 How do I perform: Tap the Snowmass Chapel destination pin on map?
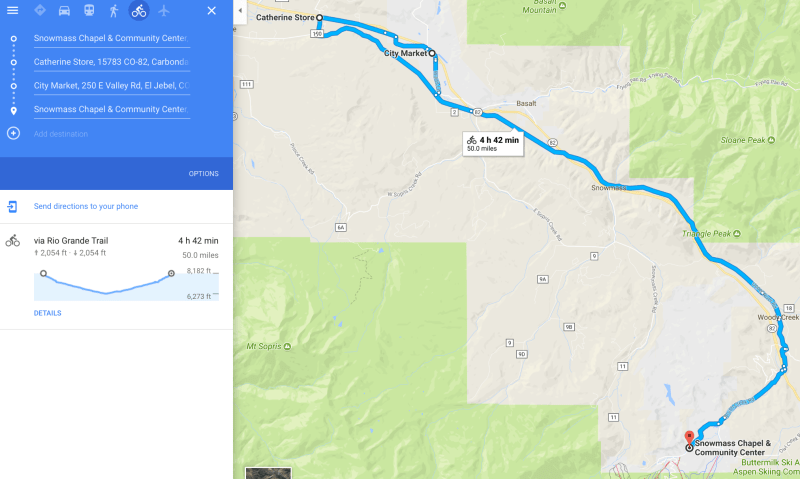click(689, 438)
